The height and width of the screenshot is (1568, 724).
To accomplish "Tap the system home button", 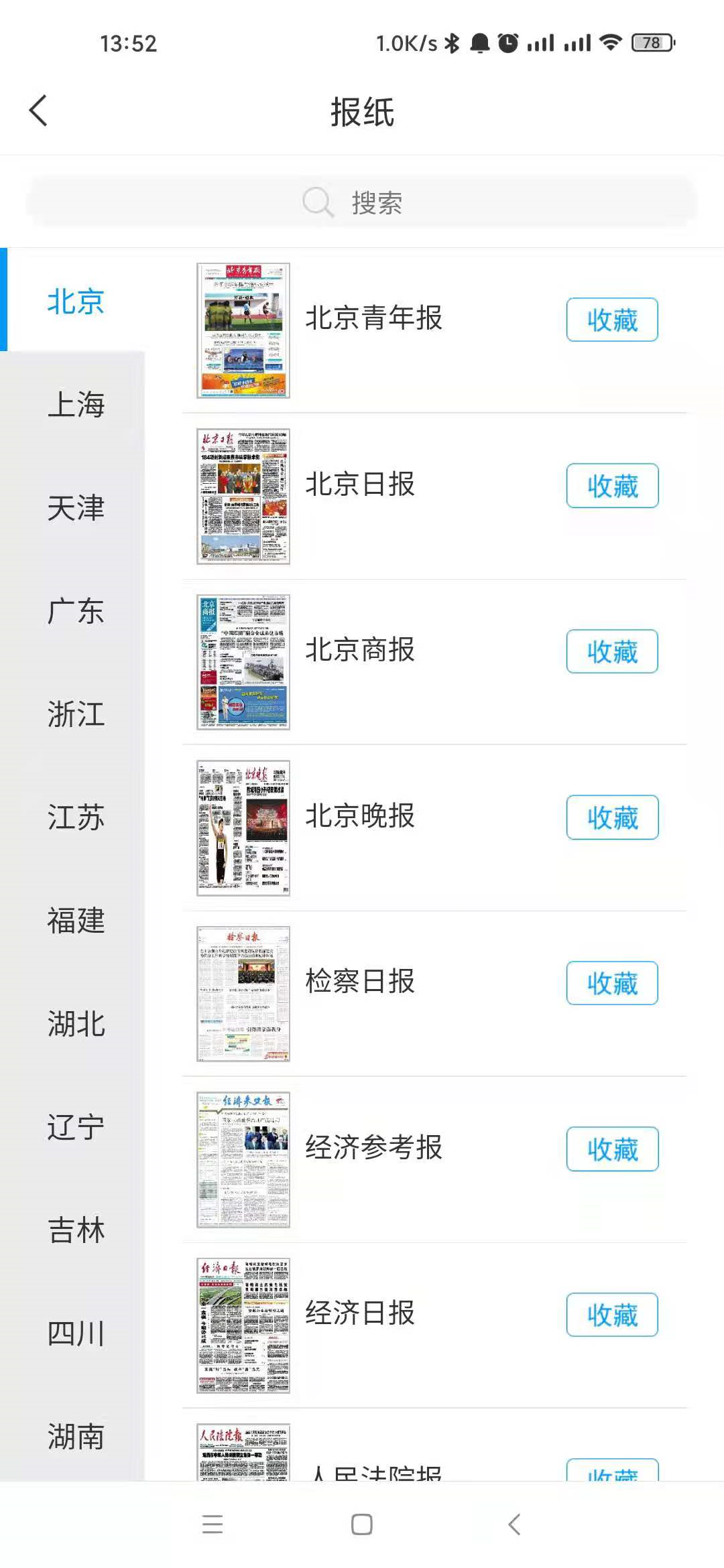I will tap(362, 1524).
